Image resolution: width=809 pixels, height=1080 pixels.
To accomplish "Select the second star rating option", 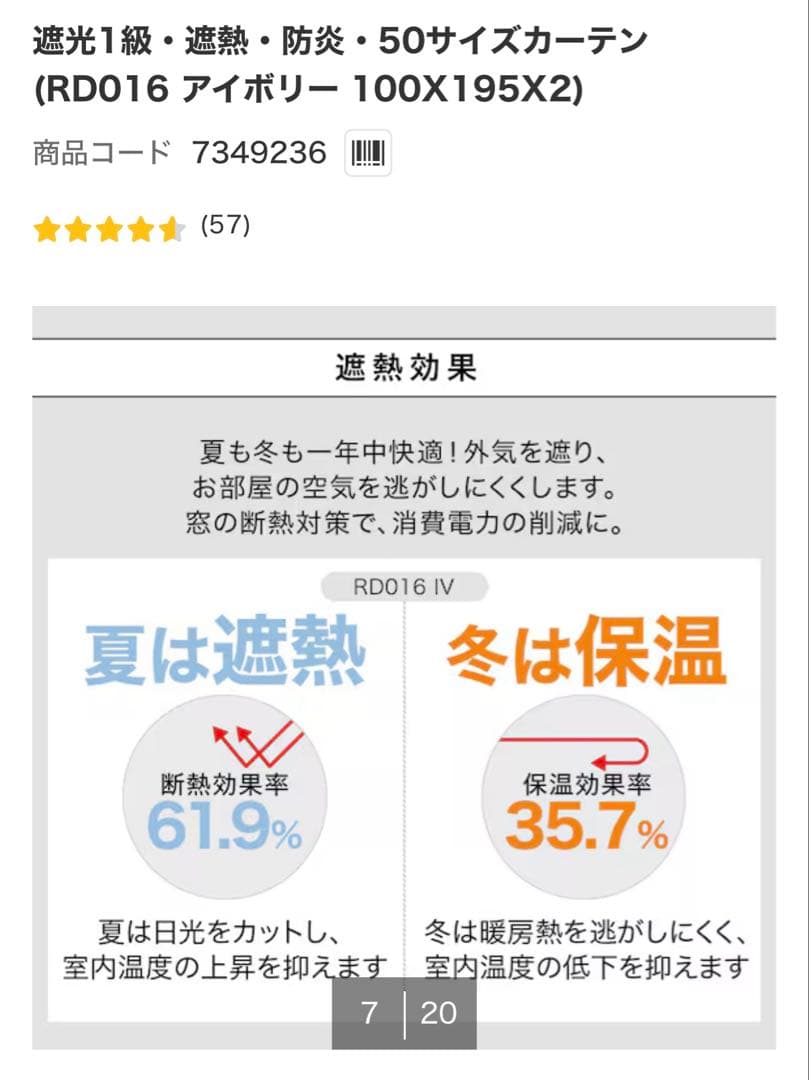I will click(x=79, y=228).
